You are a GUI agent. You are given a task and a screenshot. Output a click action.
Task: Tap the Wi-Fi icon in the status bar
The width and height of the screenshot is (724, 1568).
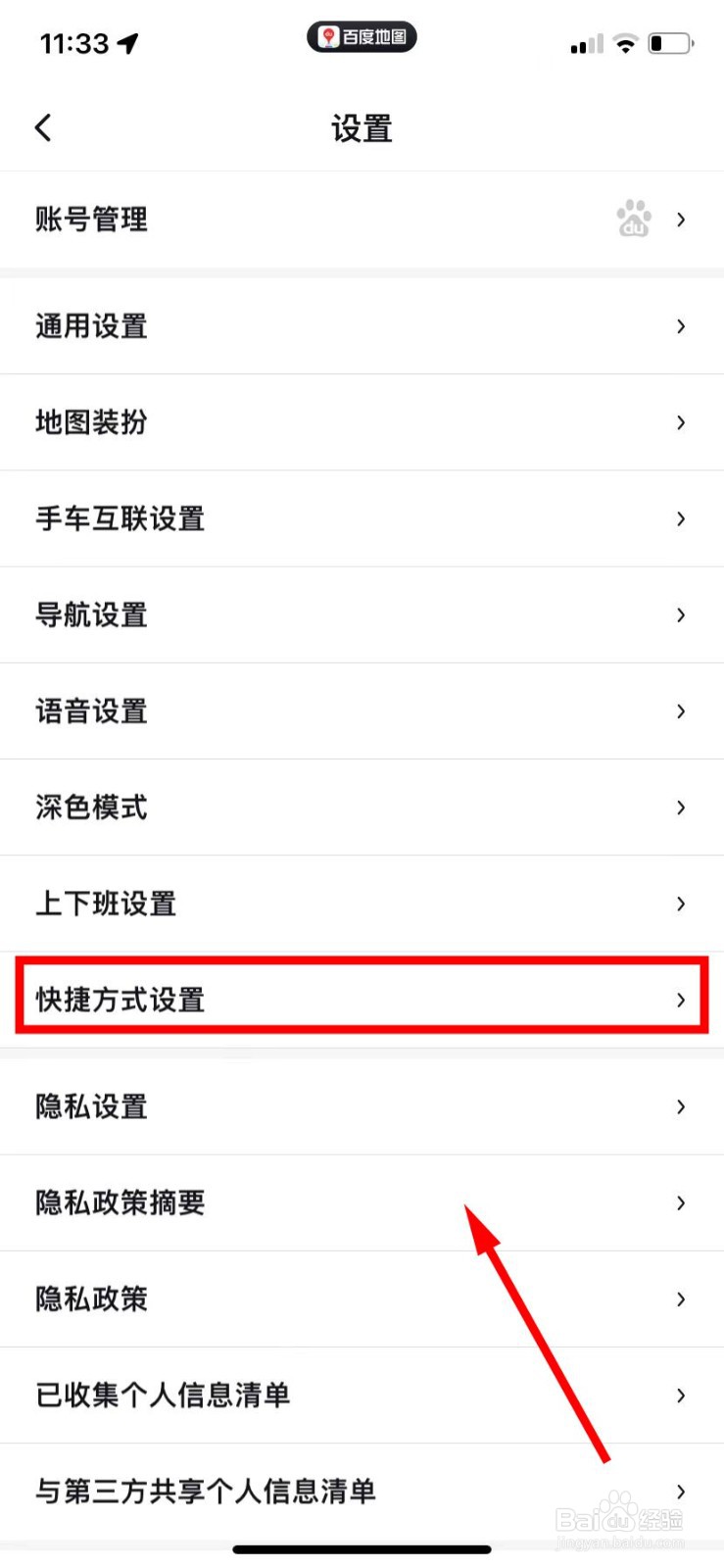click(625, 42)
